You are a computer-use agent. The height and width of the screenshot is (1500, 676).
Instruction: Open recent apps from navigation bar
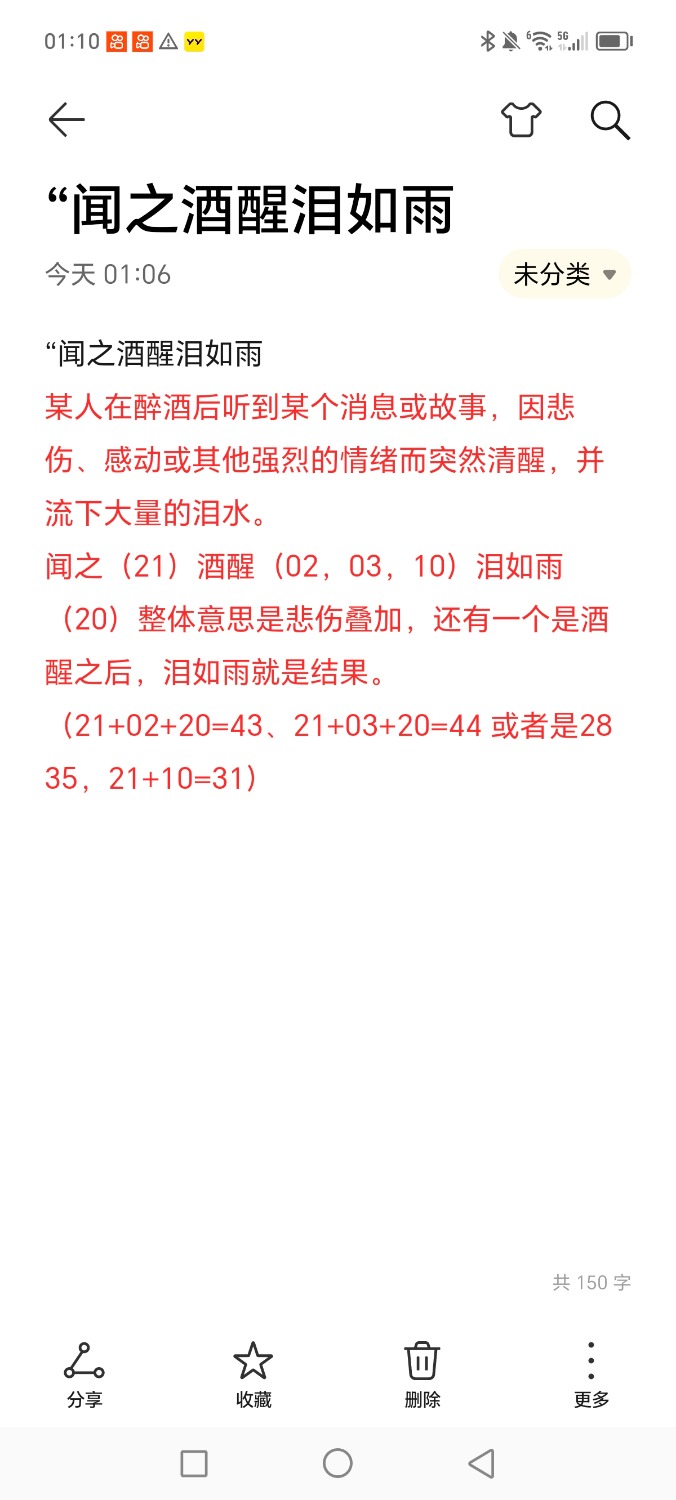[194, 1464]
